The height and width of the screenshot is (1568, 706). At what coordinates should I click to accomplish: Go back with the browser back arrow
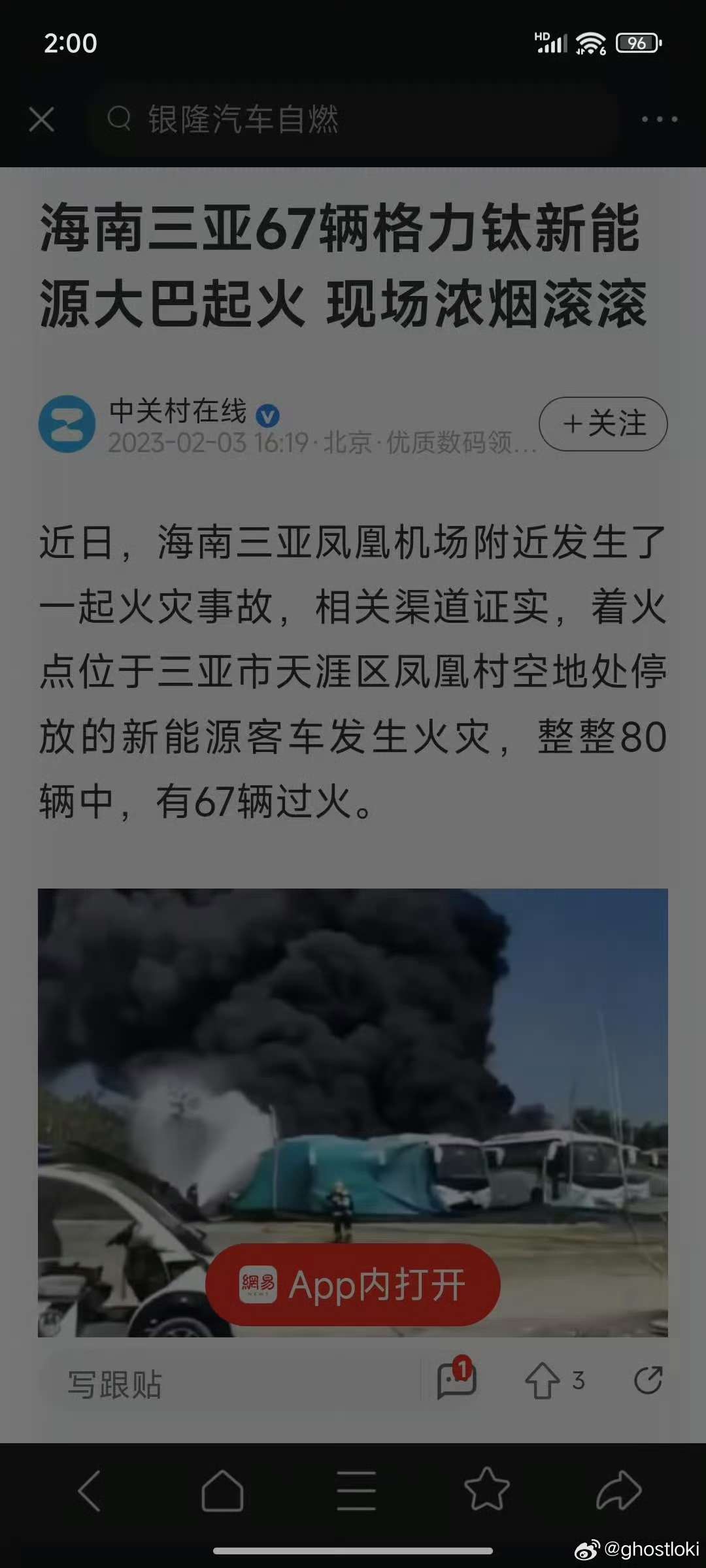tap(90, 1491)
